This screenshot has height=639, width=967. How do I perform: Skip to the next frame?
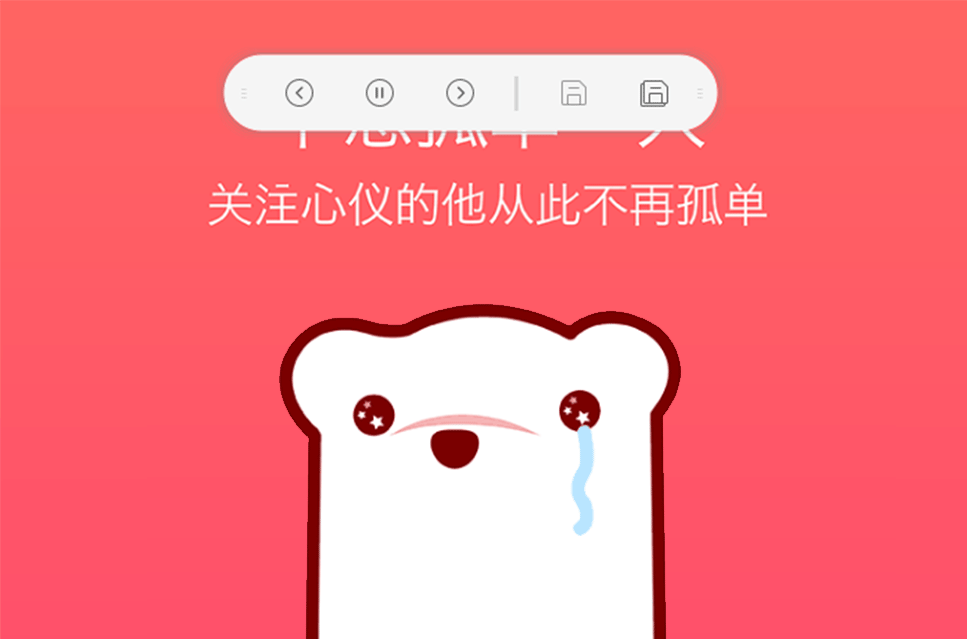(x=459, y=93)
